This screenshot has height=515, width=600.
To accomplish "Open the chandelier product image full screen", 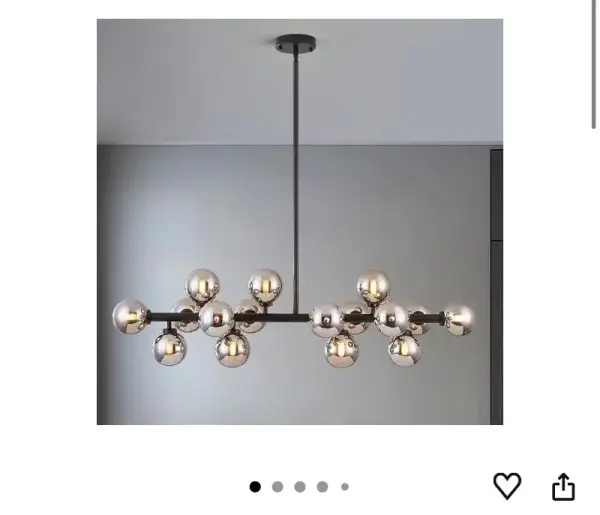I will [x=299, y=222].
